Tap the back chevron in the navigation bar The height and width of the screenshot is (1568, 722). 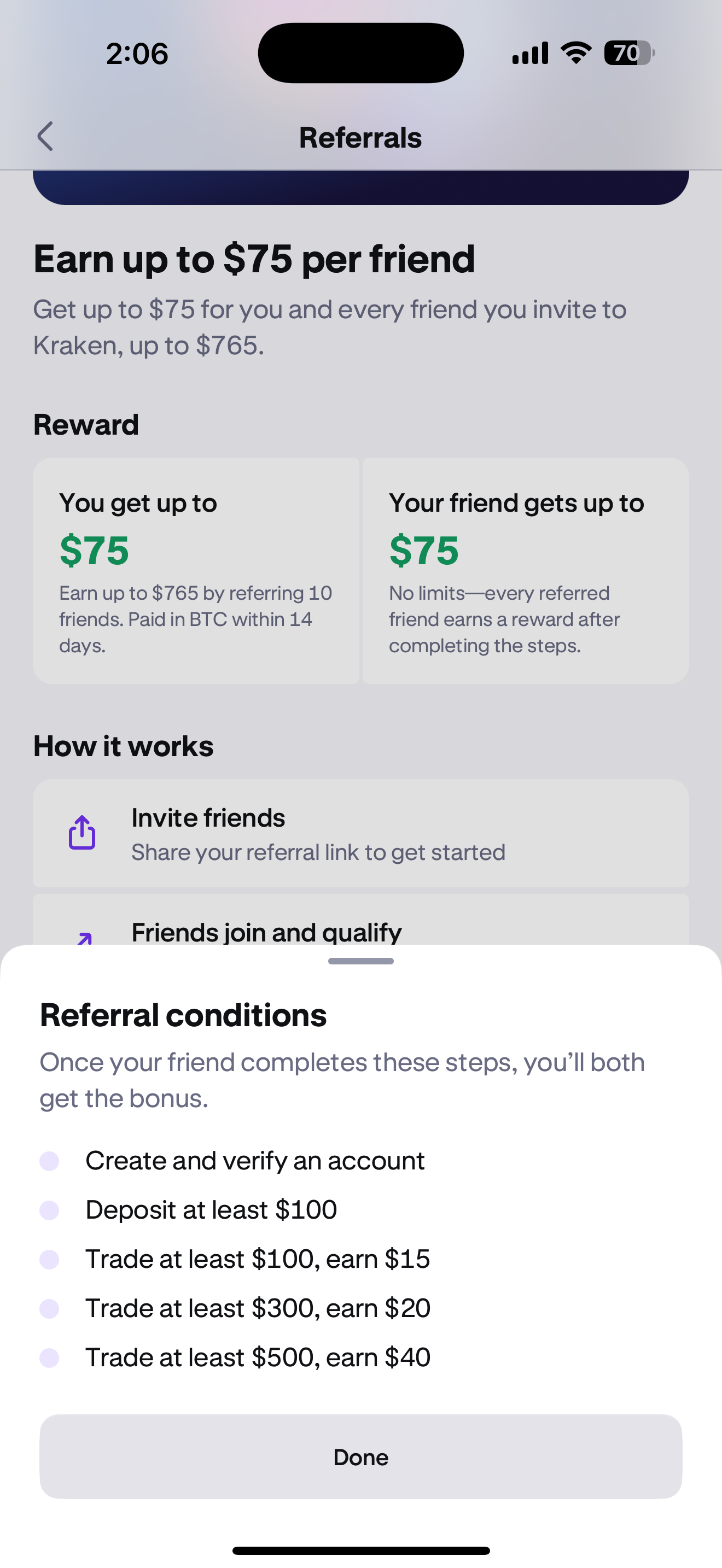click(x=45, y=137)
